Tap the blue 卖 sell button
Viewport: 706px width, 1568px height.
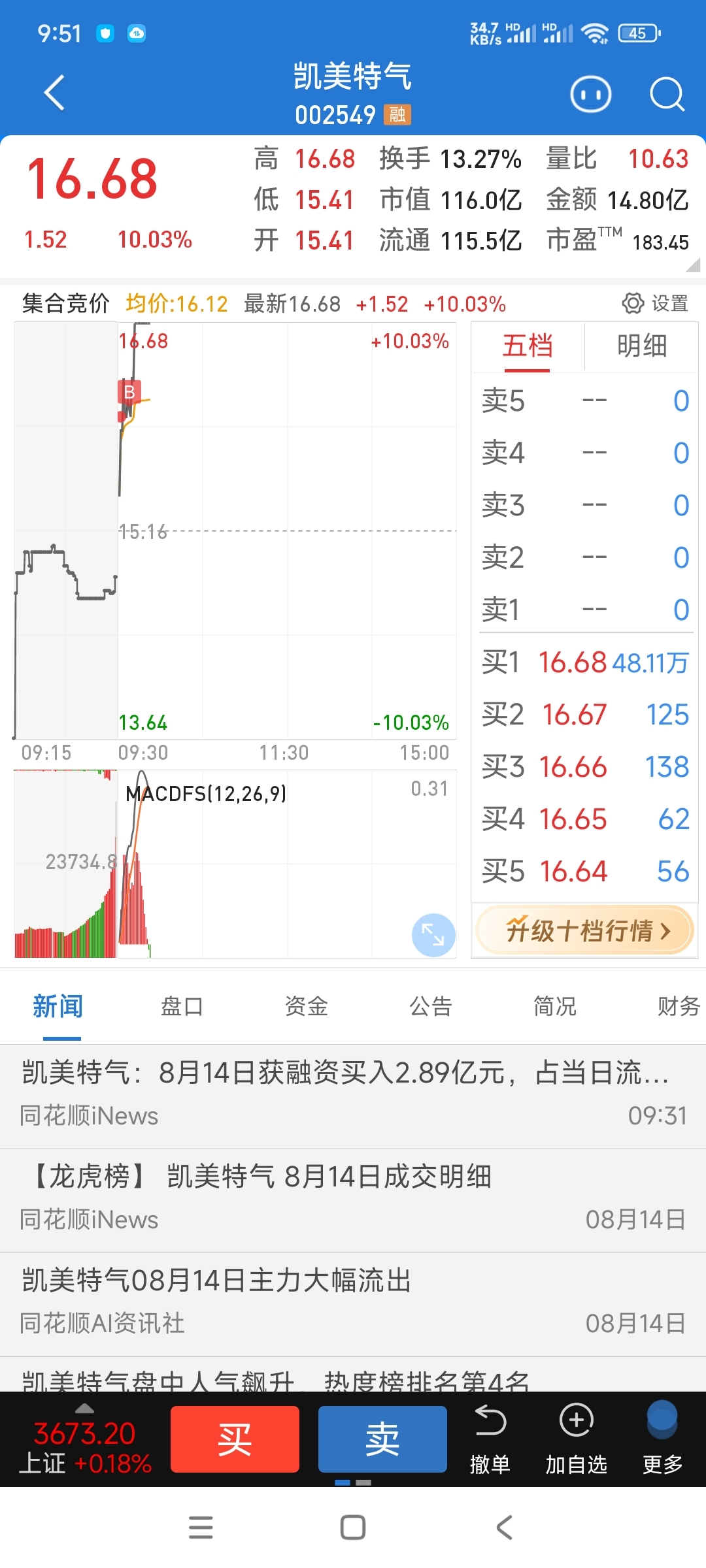coord(382,1439)
